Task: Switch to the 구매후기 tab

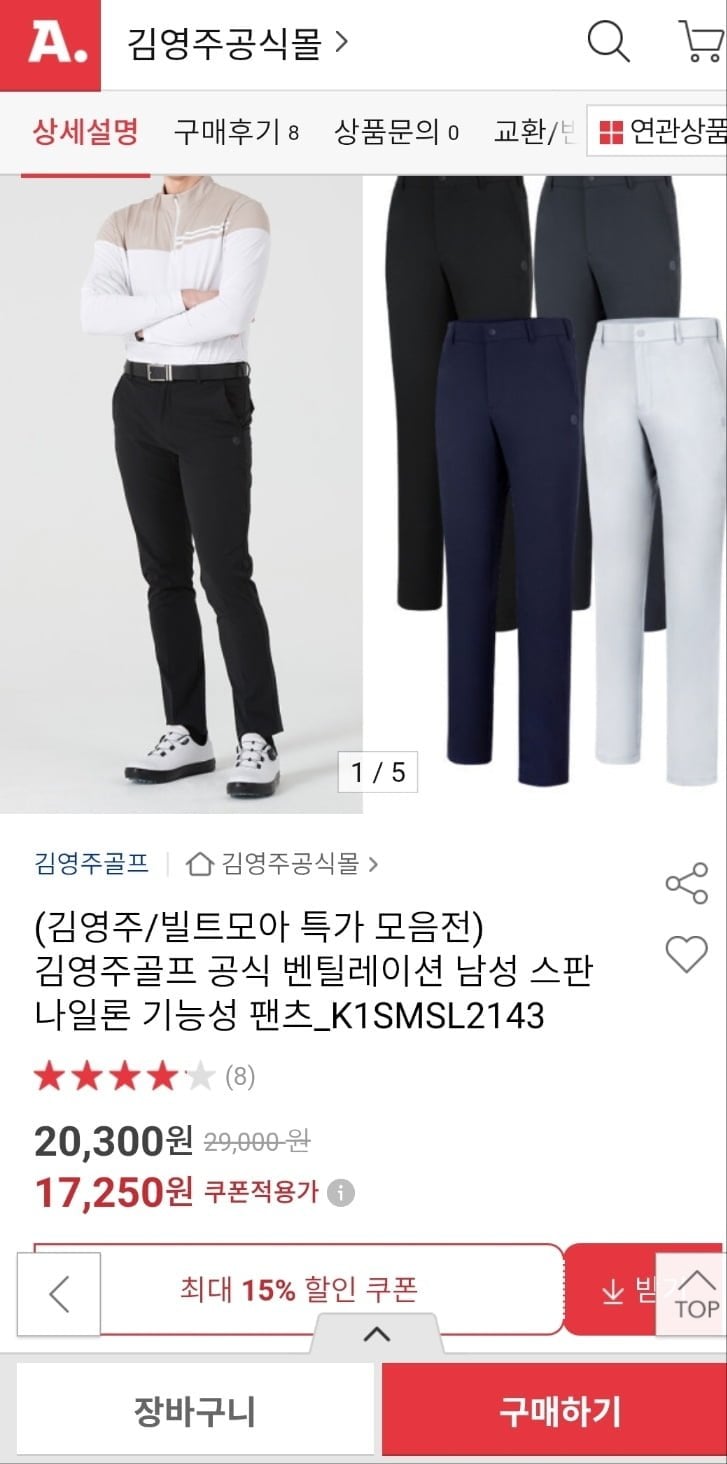Action: tap(236, 132)
